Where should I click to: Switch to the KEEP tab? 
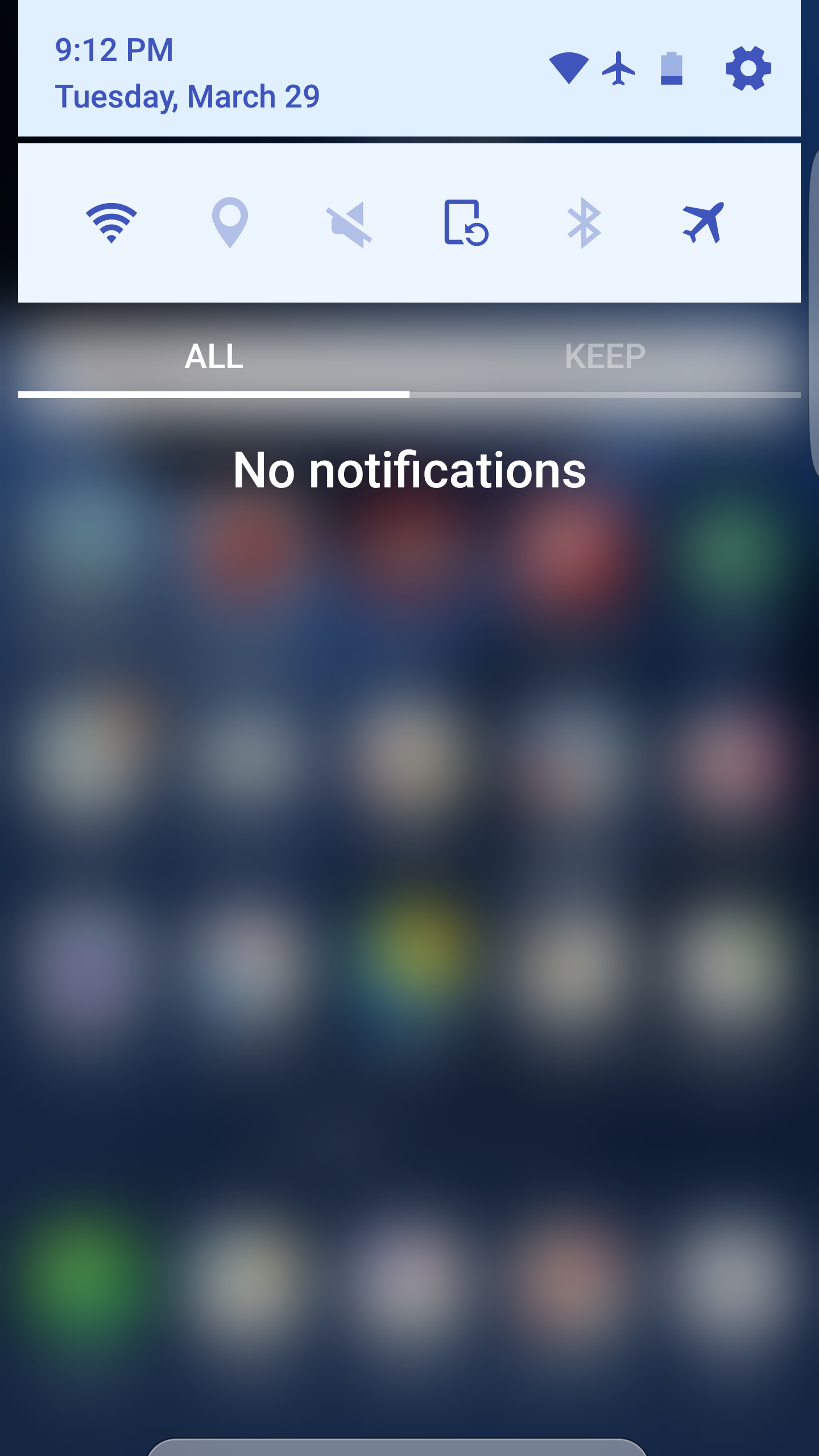[605, 357]
